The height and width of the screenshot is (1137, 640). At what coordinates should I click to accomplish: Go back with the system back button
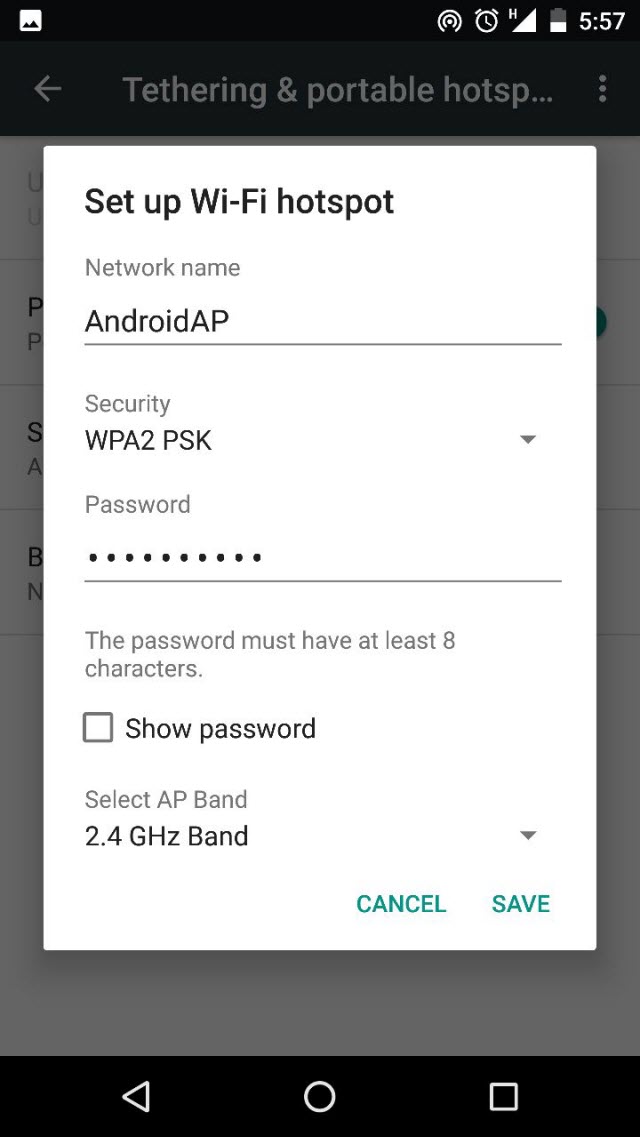[x=136, y=1096]
